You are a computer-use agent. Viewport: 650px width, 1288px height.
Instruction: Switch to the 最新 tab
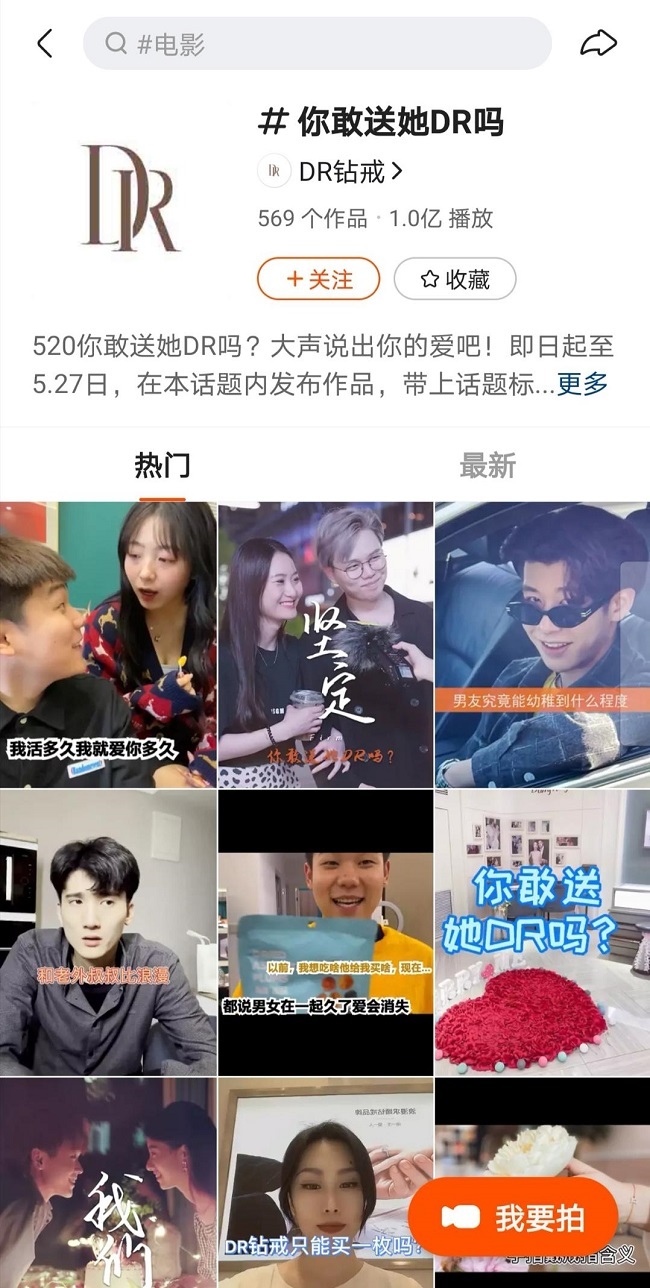click(x=487, y=465)
